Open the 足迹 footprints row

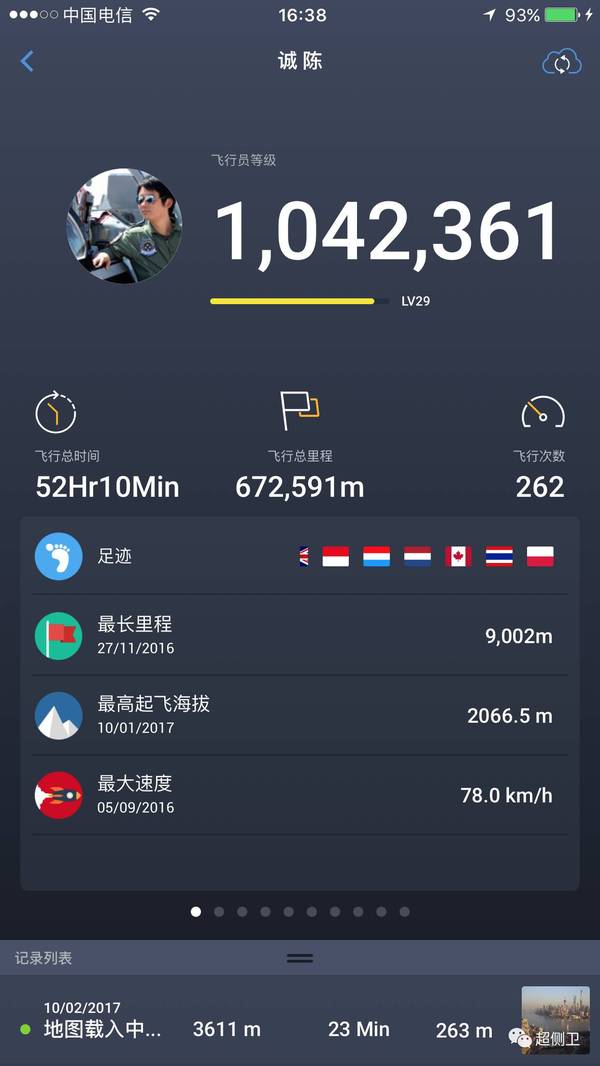(300, 556)
